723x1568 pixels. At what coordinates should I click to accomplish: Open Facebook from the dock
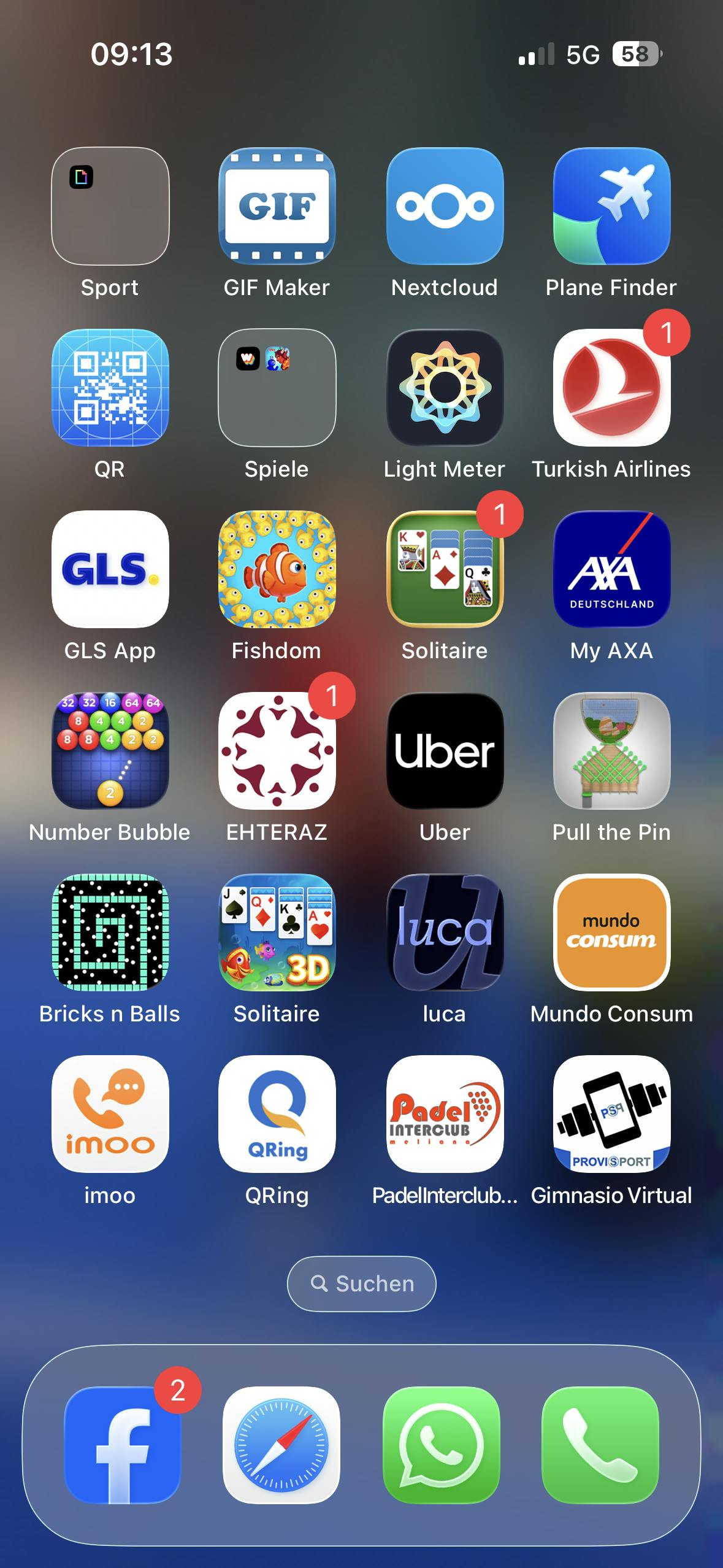(123, 1445)
